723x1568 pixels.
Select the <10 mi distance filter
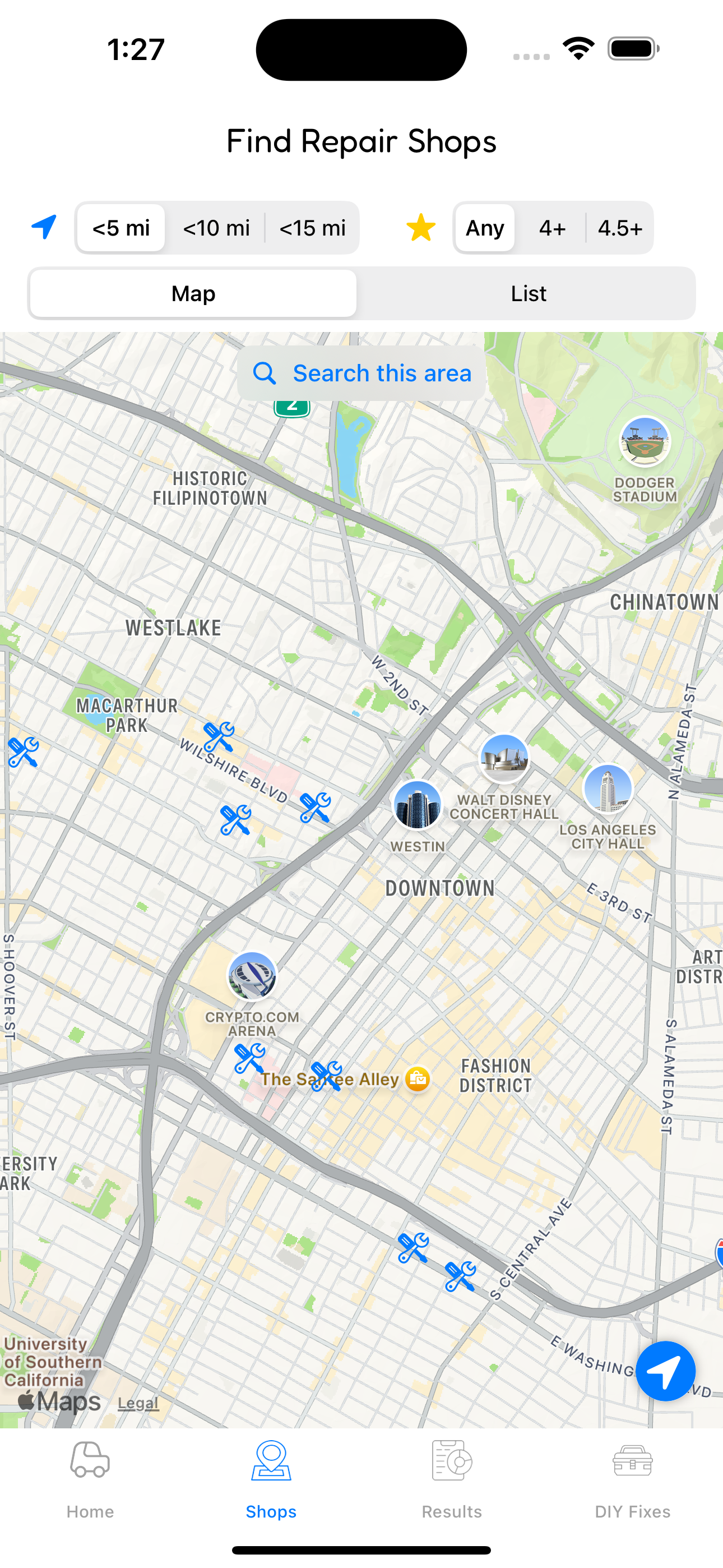(216, 228)
